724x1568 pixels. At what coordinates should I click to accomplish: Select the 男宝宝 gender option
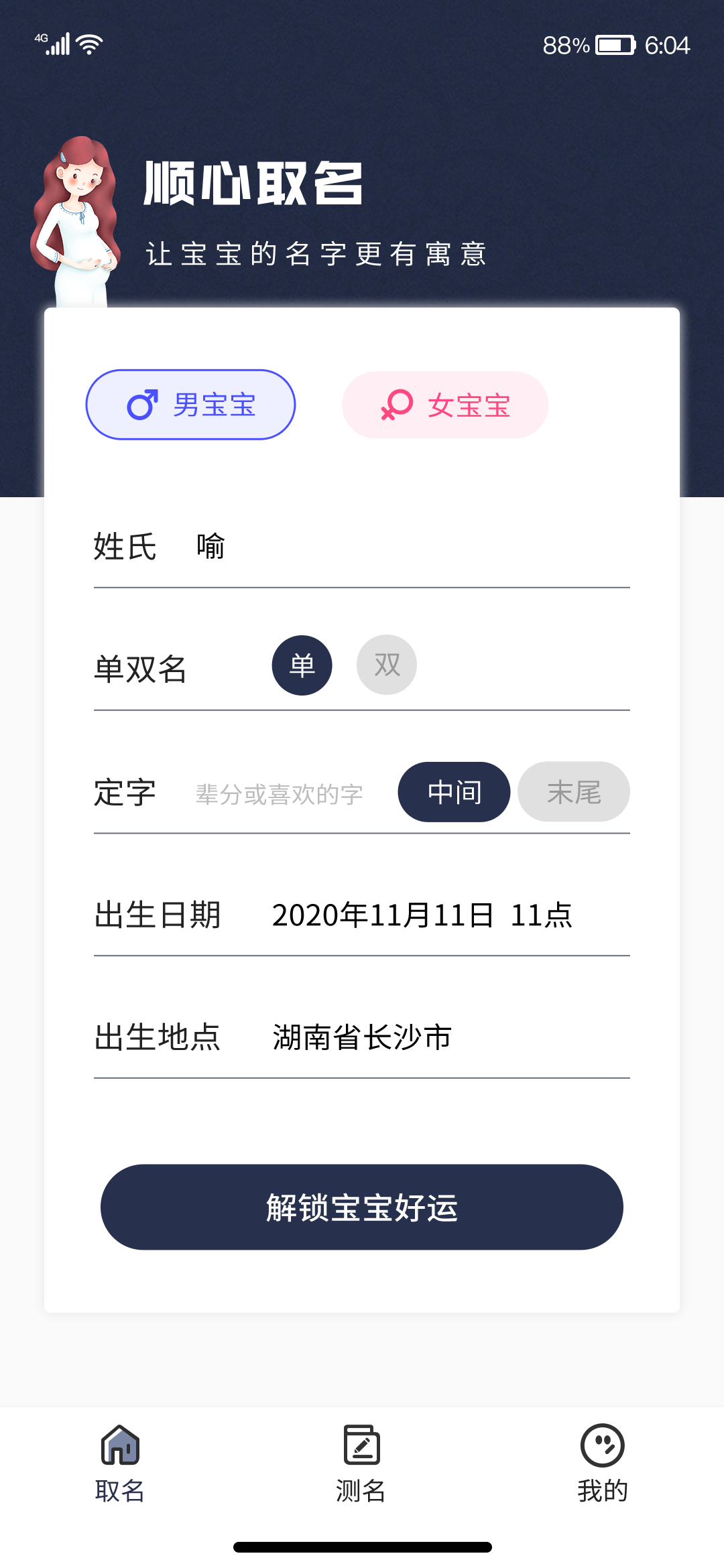pyautogui.click(x=190, y=405)
